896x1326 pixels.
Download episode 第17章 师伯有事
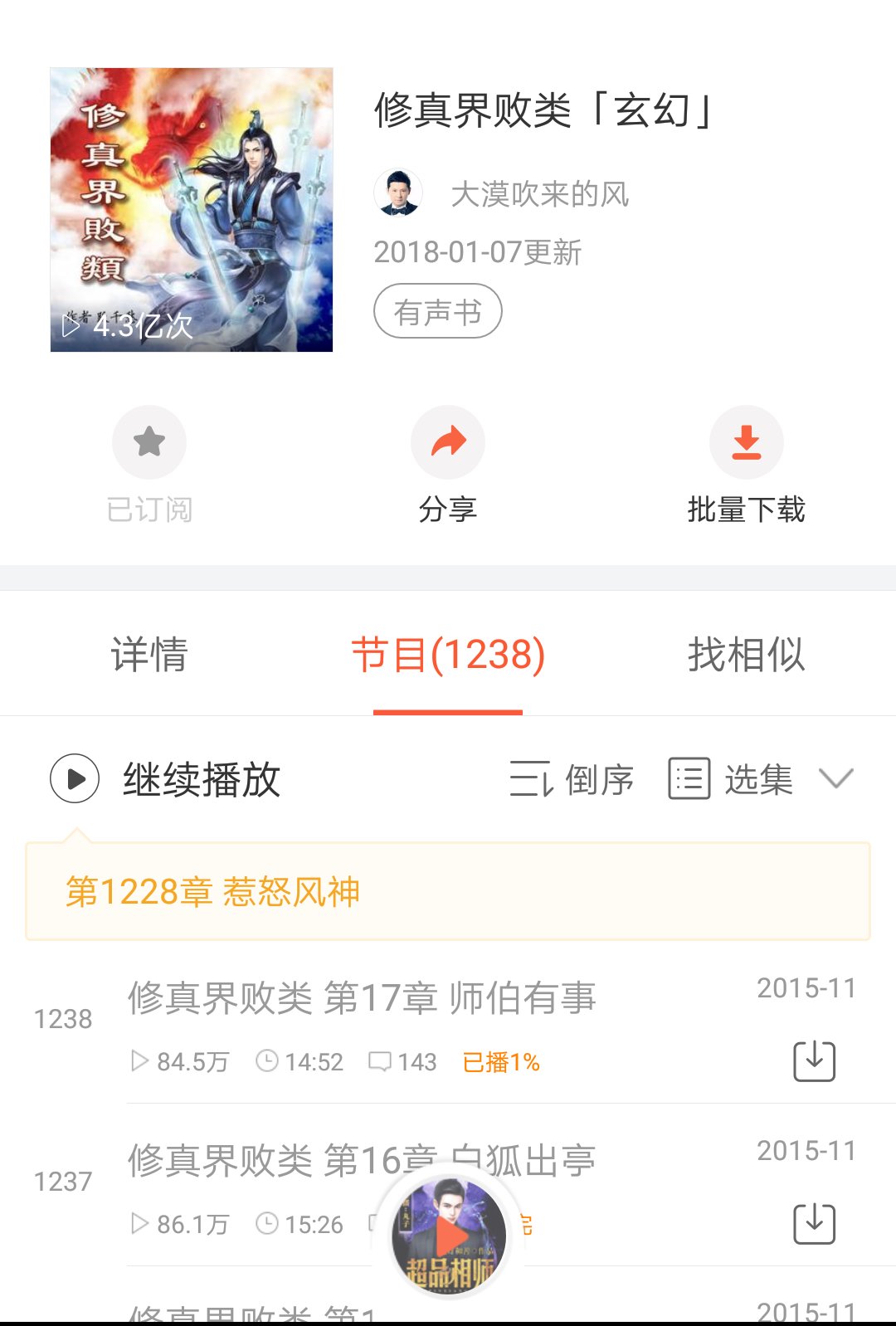coord(818,1058)
